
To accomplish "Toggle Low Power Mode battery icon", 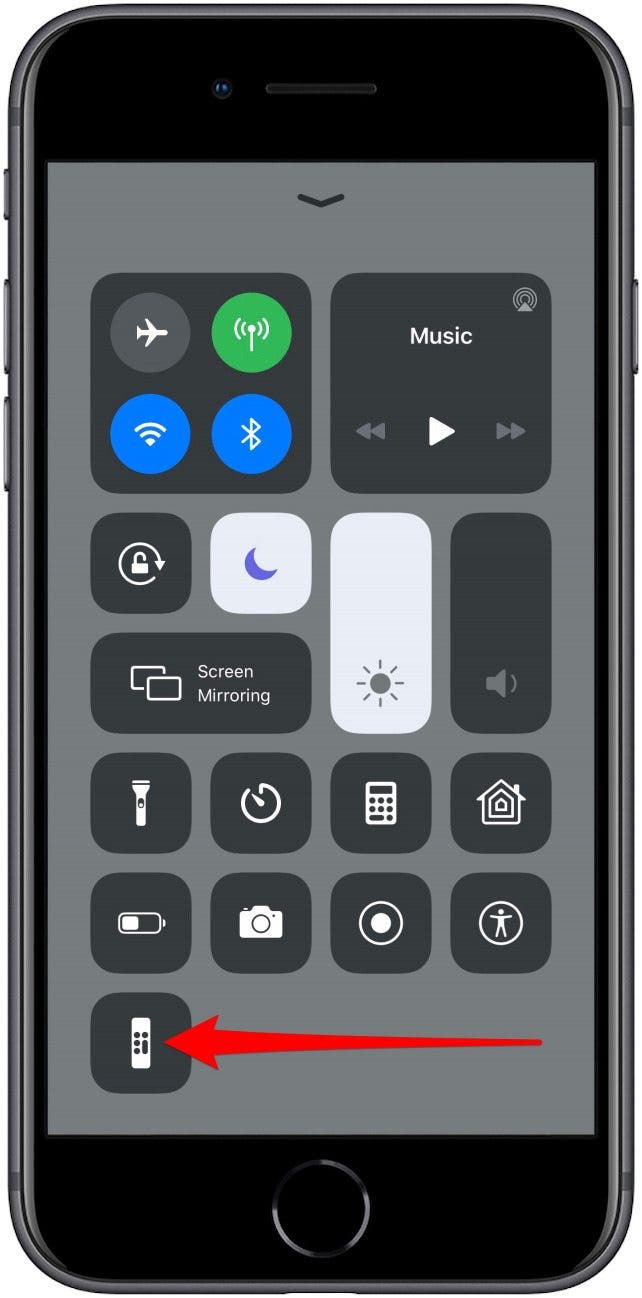I will (x=141, y=923).
